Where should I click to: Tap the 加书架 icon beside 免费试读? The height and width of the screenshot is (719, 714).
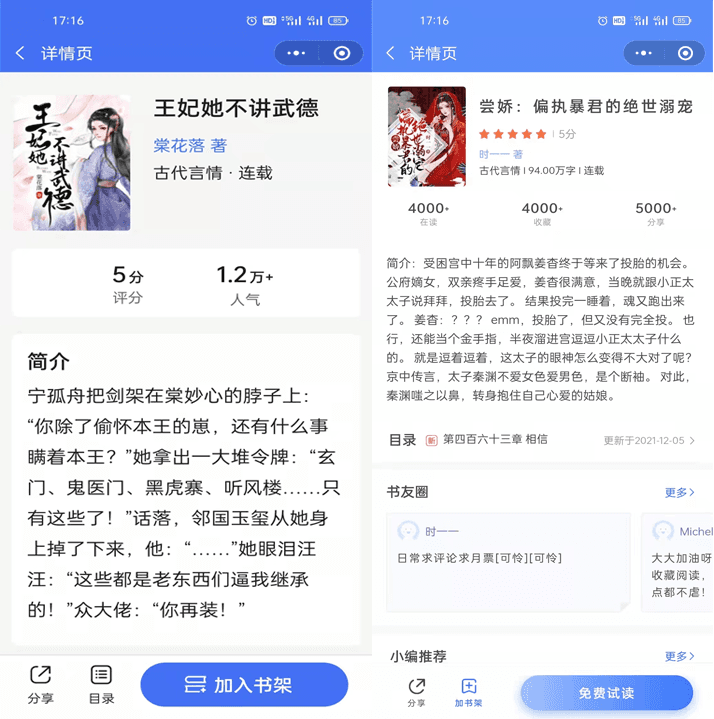tap(468, 692)
